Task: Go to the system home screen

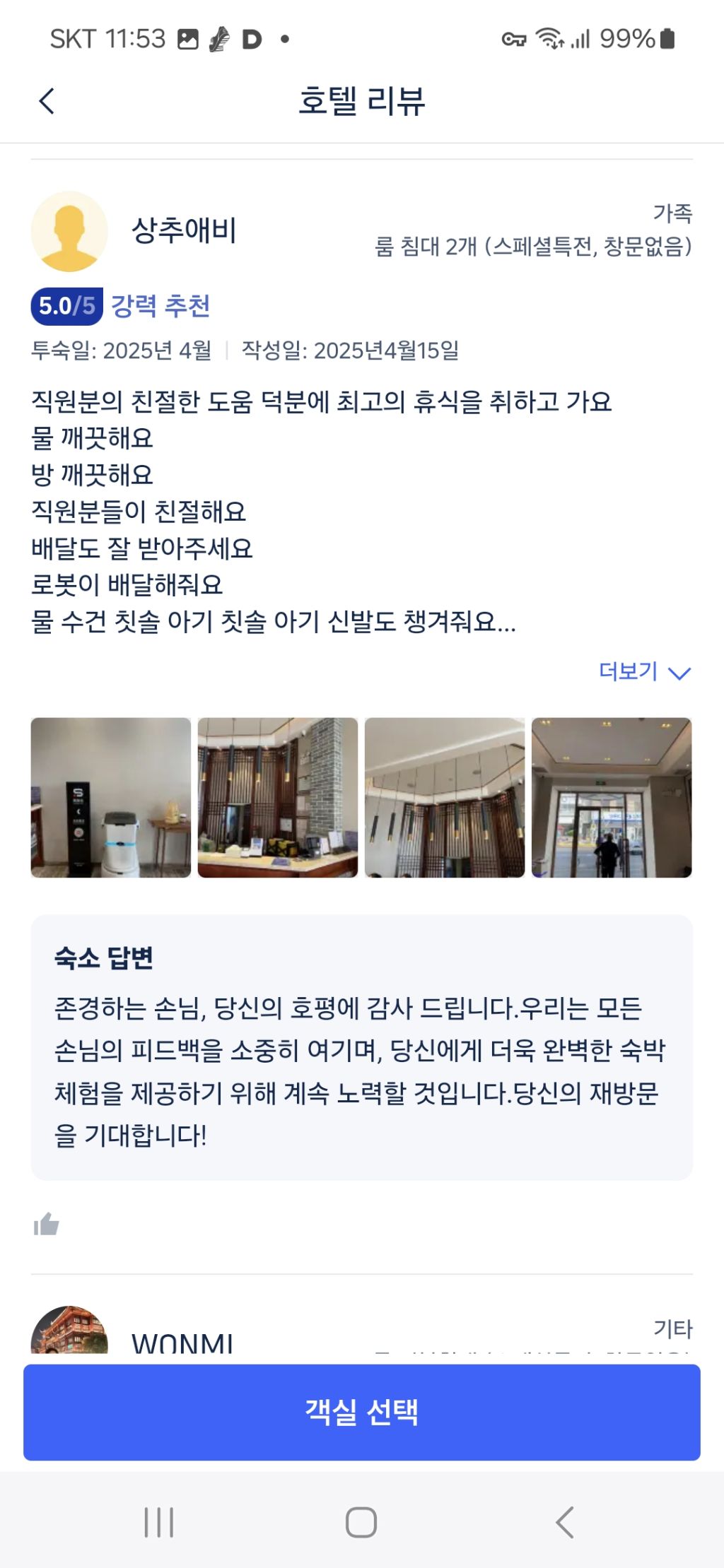Action: pyautogui.click(x=361, y=1522)
